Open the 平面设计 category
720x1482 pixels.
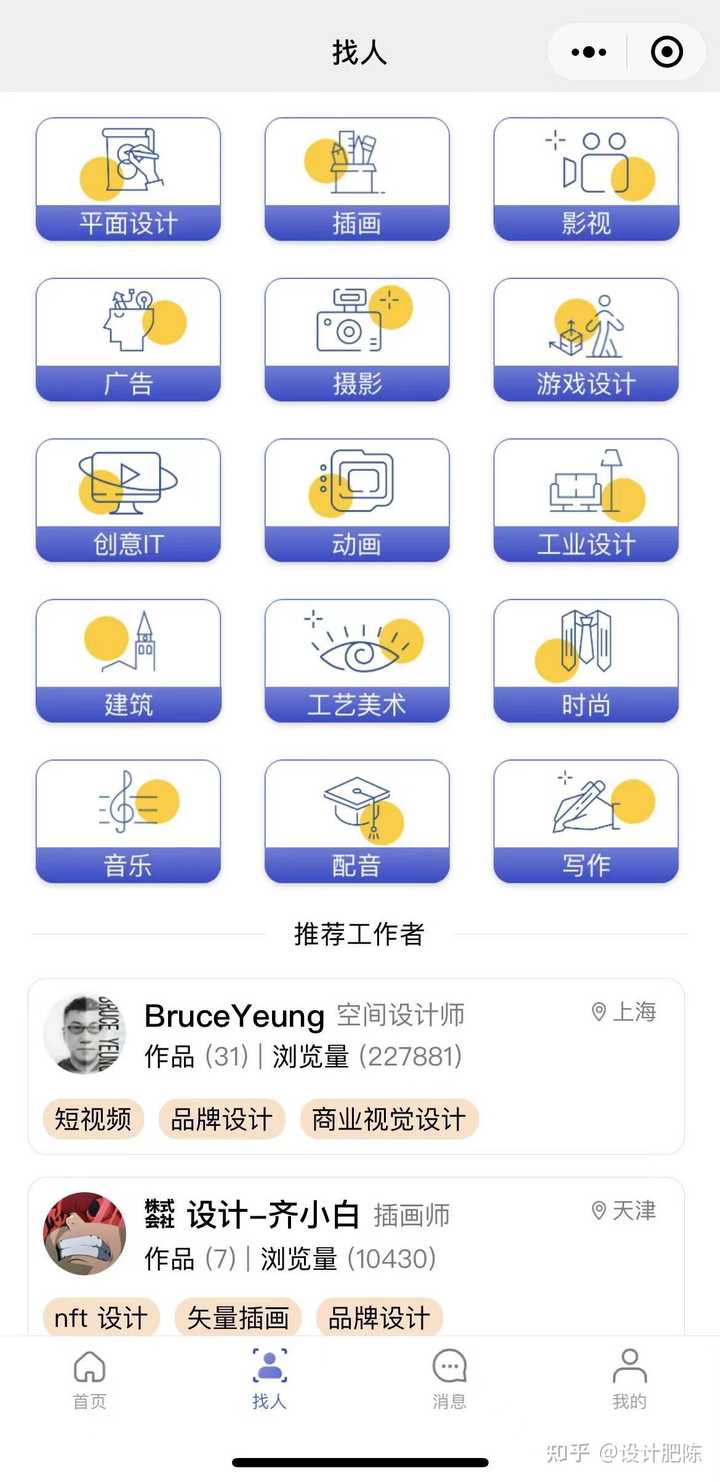pyautogui.click(x=128, y=179)
